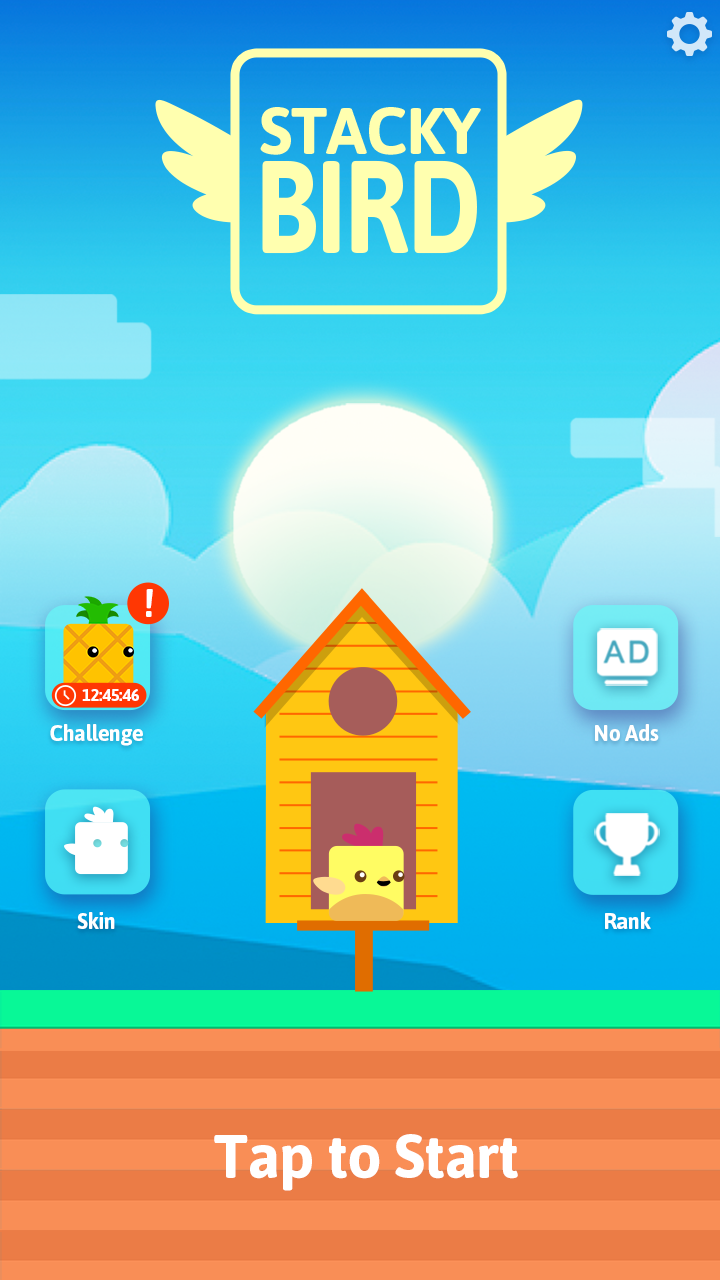The image size is (720, 1280).
Task: Tap the No Ads label text
Action: 625,733
